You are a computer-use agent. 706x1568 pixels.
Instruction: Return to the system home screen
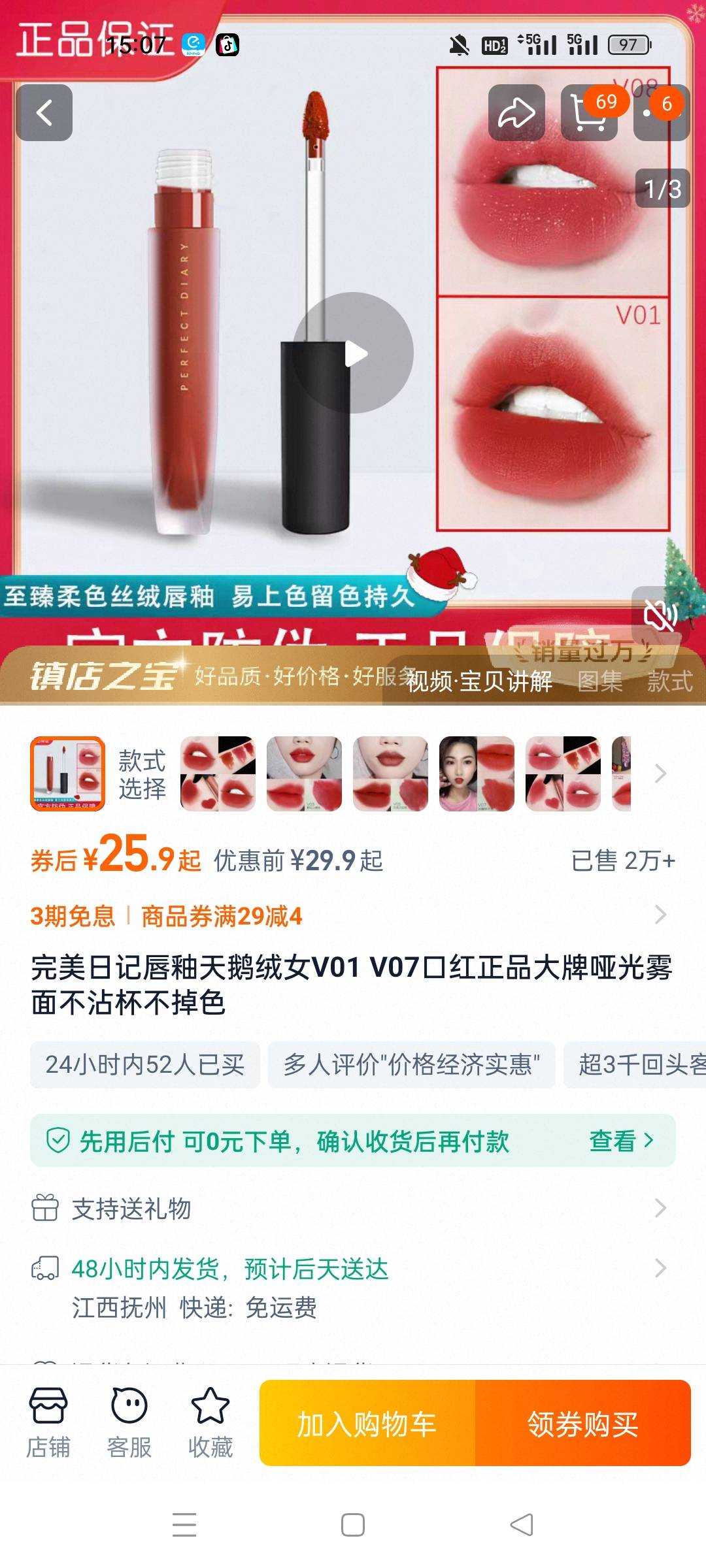pyautogui.click(x=353, y=1525)
